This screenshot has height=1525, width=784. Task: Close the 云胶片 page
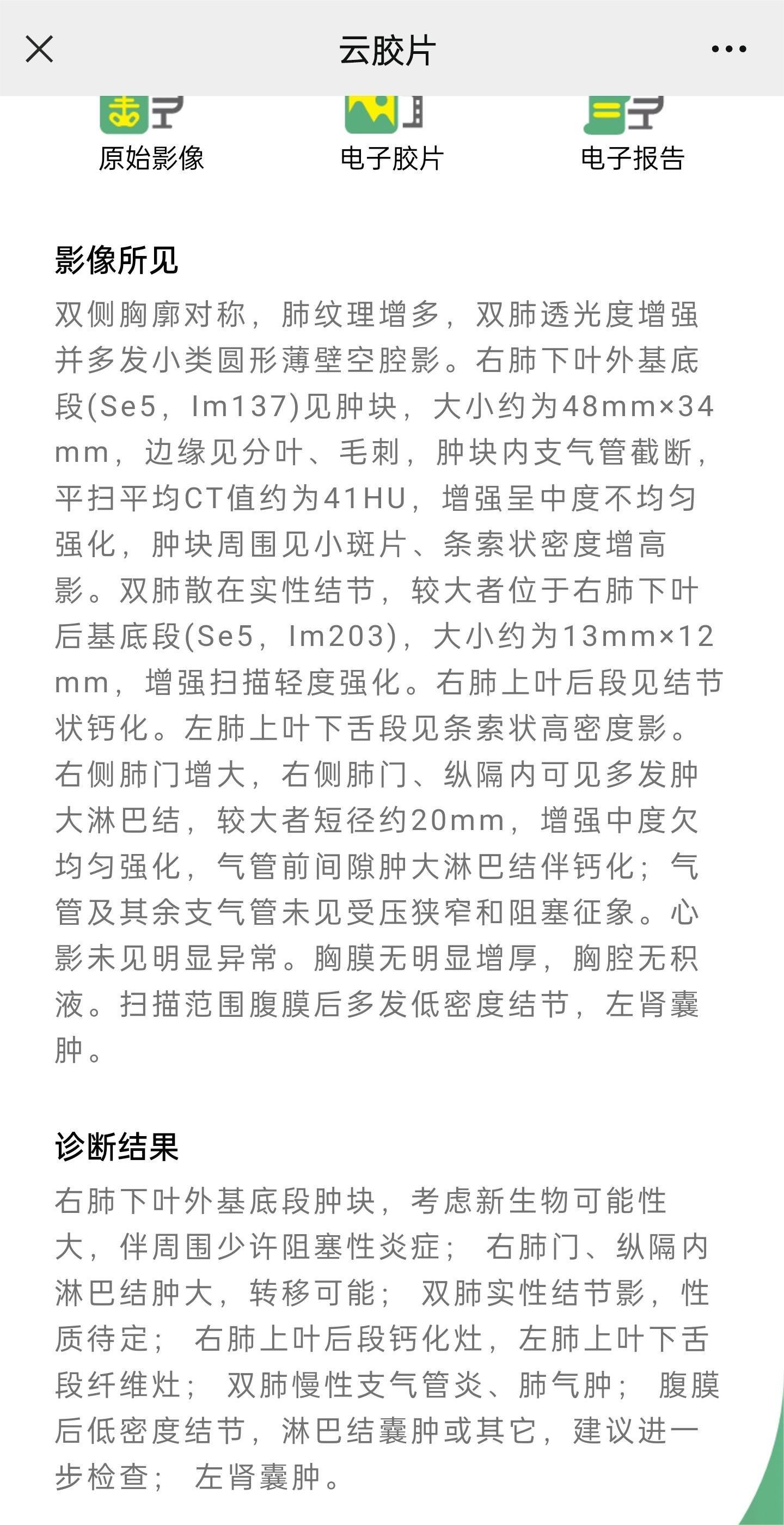pyautogui.click(x=40, y=48)
